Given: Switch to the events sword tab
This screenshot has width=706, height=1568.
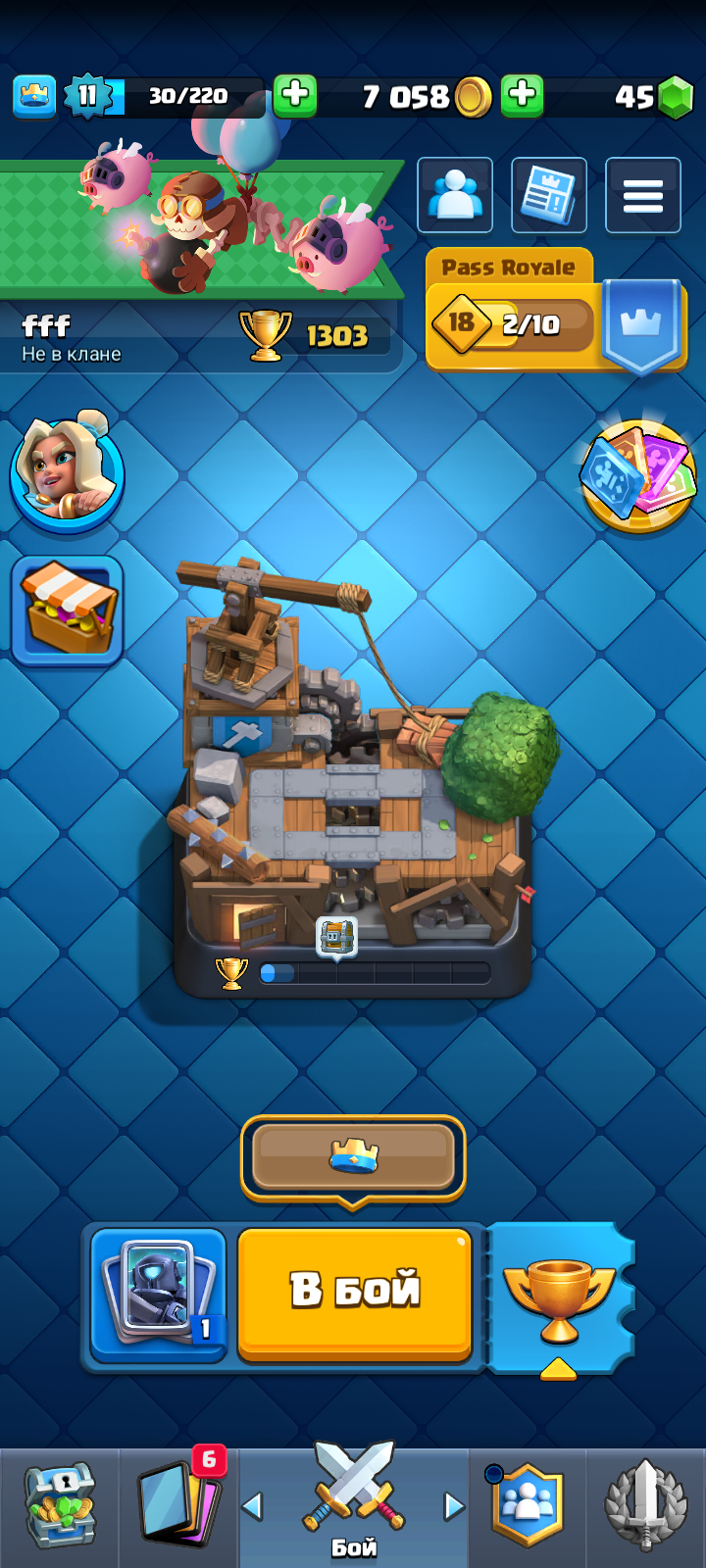Looking at the screenshot, I should [x=645, y=1506].
